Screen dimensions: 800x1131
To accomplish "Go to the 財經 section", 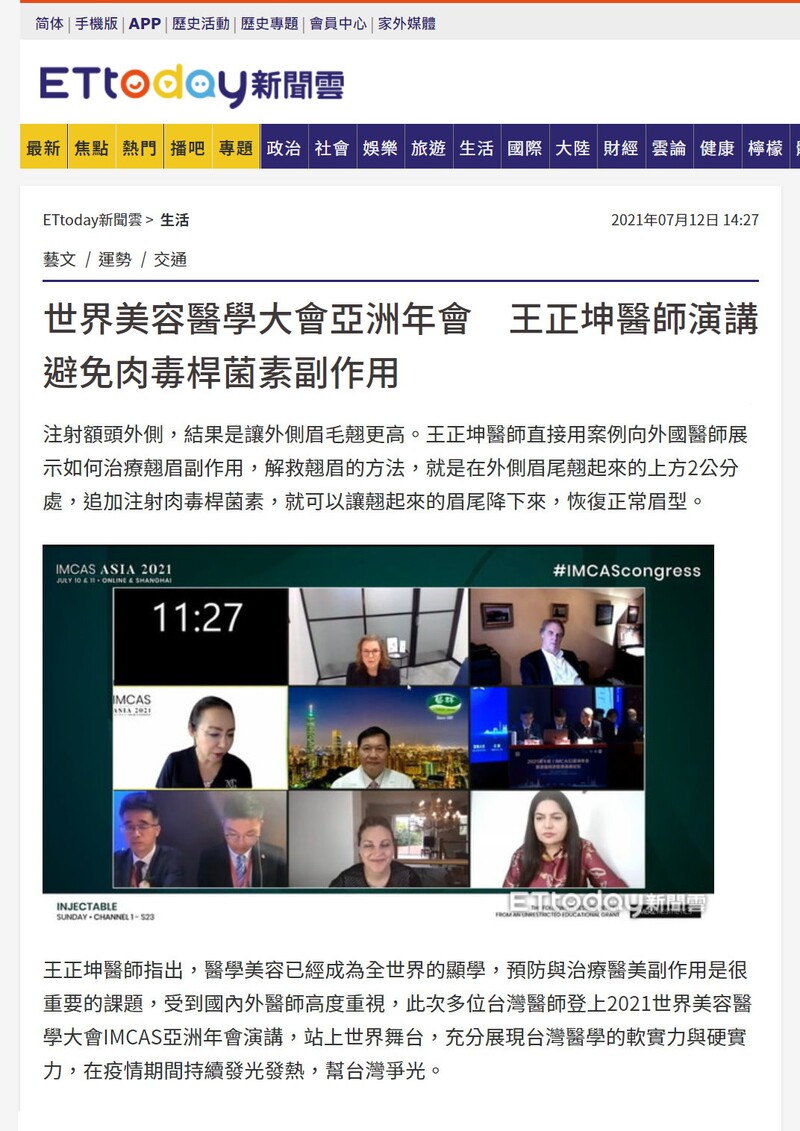I will (621, 148).
